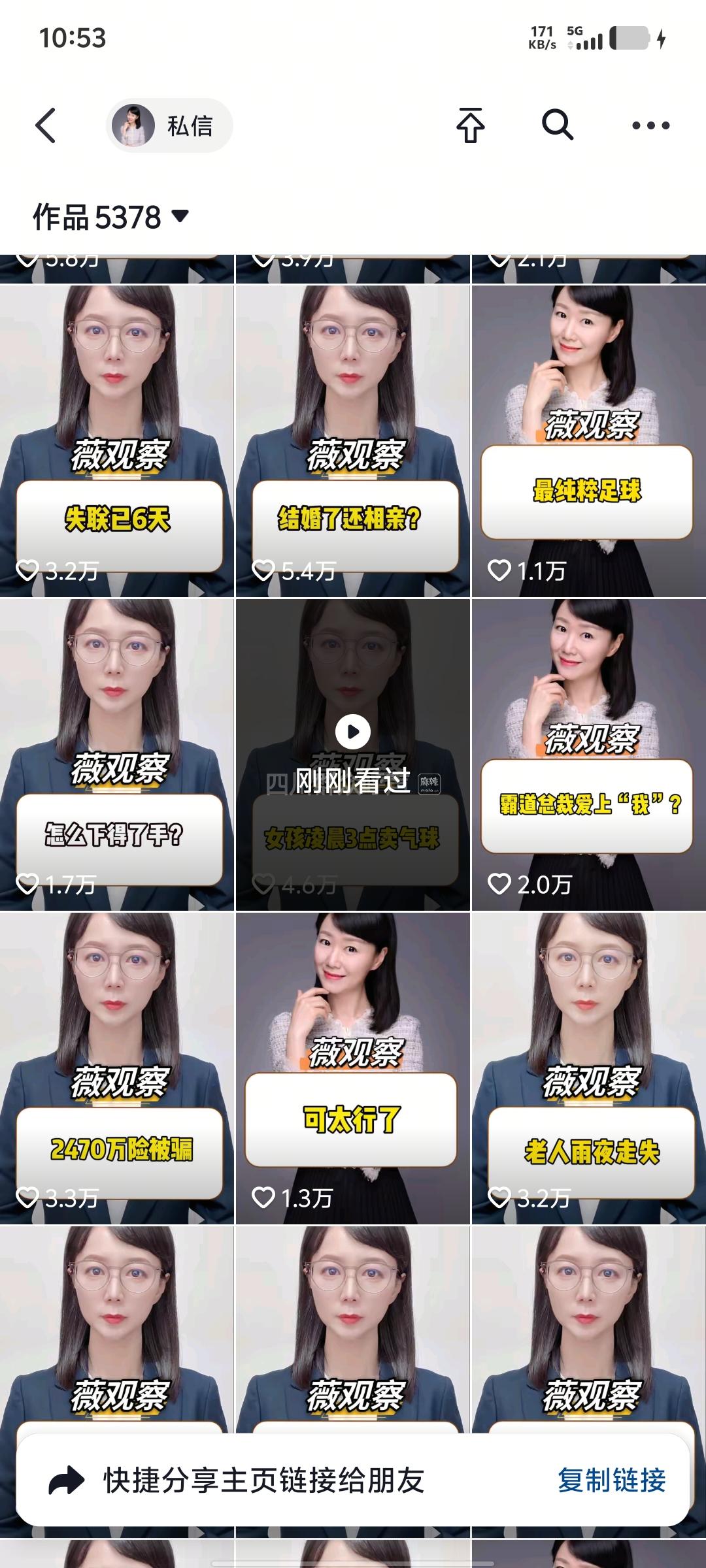This screenshot has width=706, height=1568.
Task: Open the video titled 霸道总裁爱上"我"?
Action: pos(588,755)
